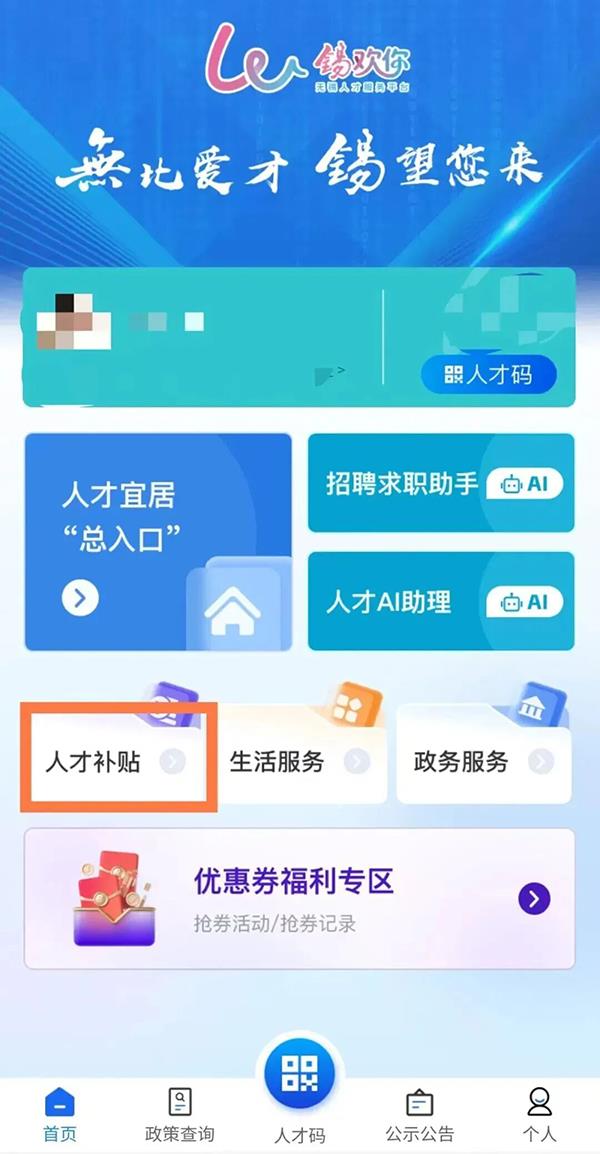This screenshot has width=600, height=1154.
Task: Open 人才AI助理
Action: [441, 601]
